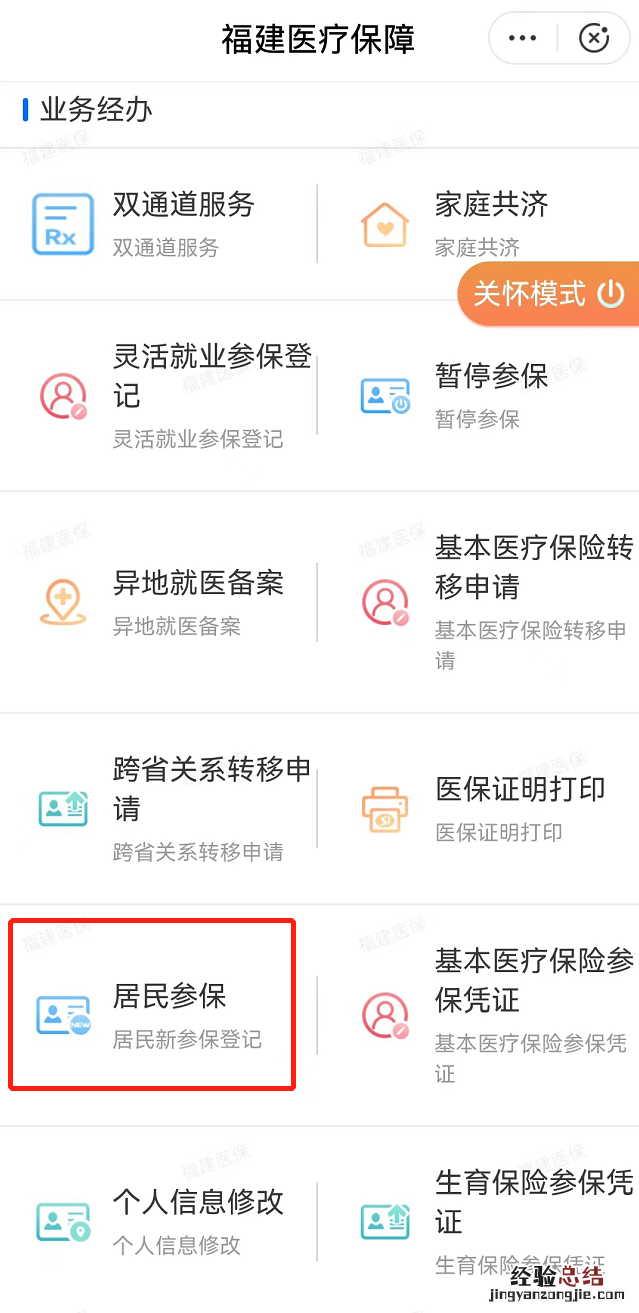The height and width of the screenshot is (1313, 639).
Task: Open 家庭共济
Action: (x=470, y=224)
